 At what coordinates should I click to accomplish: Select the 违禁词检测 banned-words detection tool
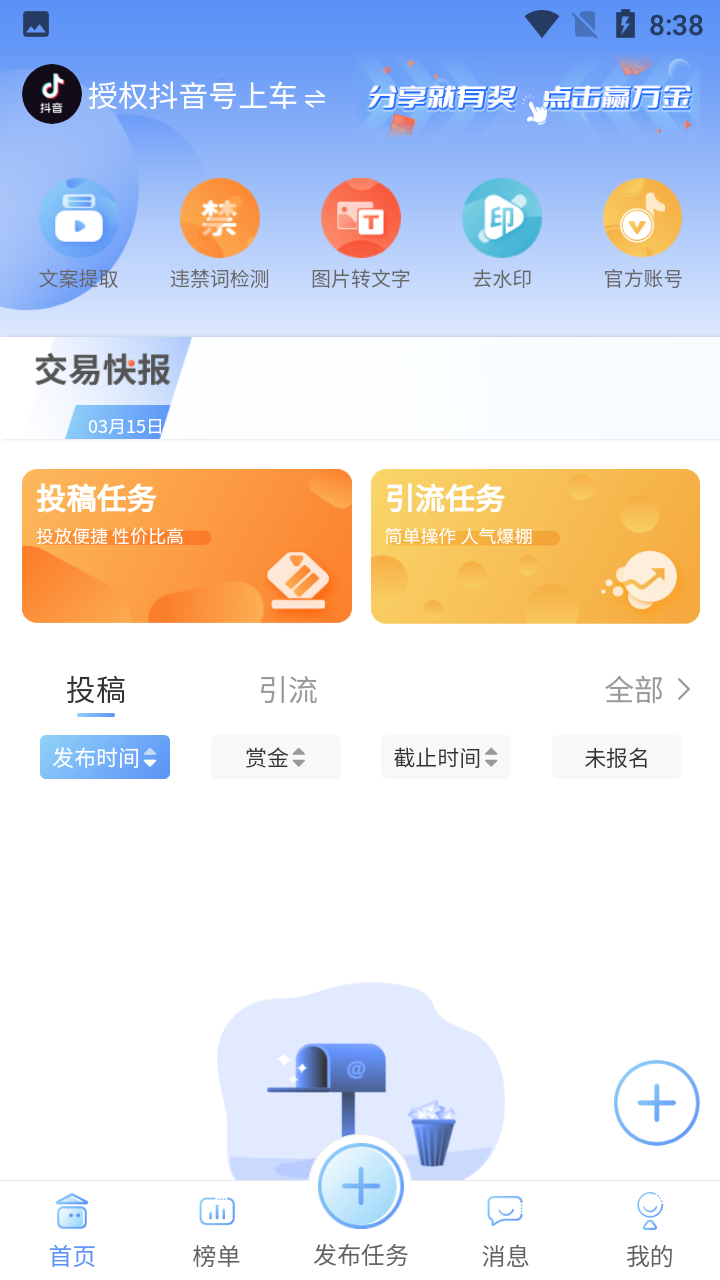219,218
